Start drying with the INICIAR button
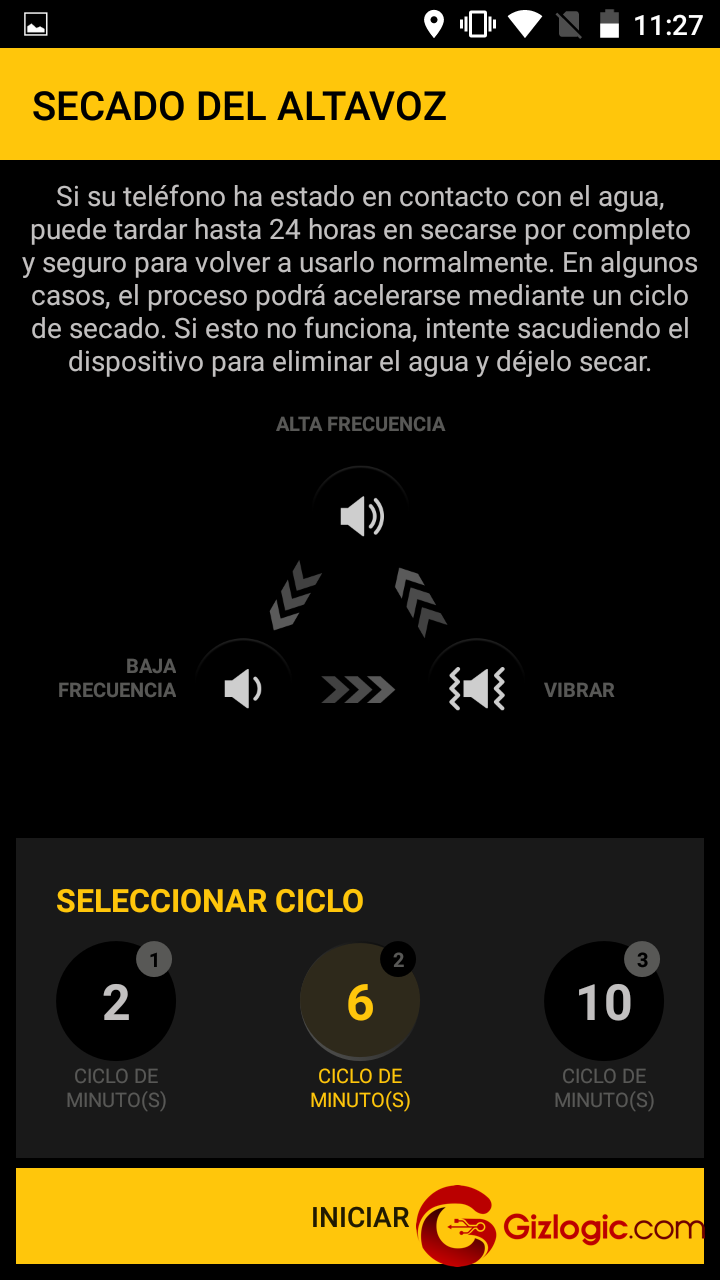The height and width of the screenshot is (1280, 720). [360, 1216]
